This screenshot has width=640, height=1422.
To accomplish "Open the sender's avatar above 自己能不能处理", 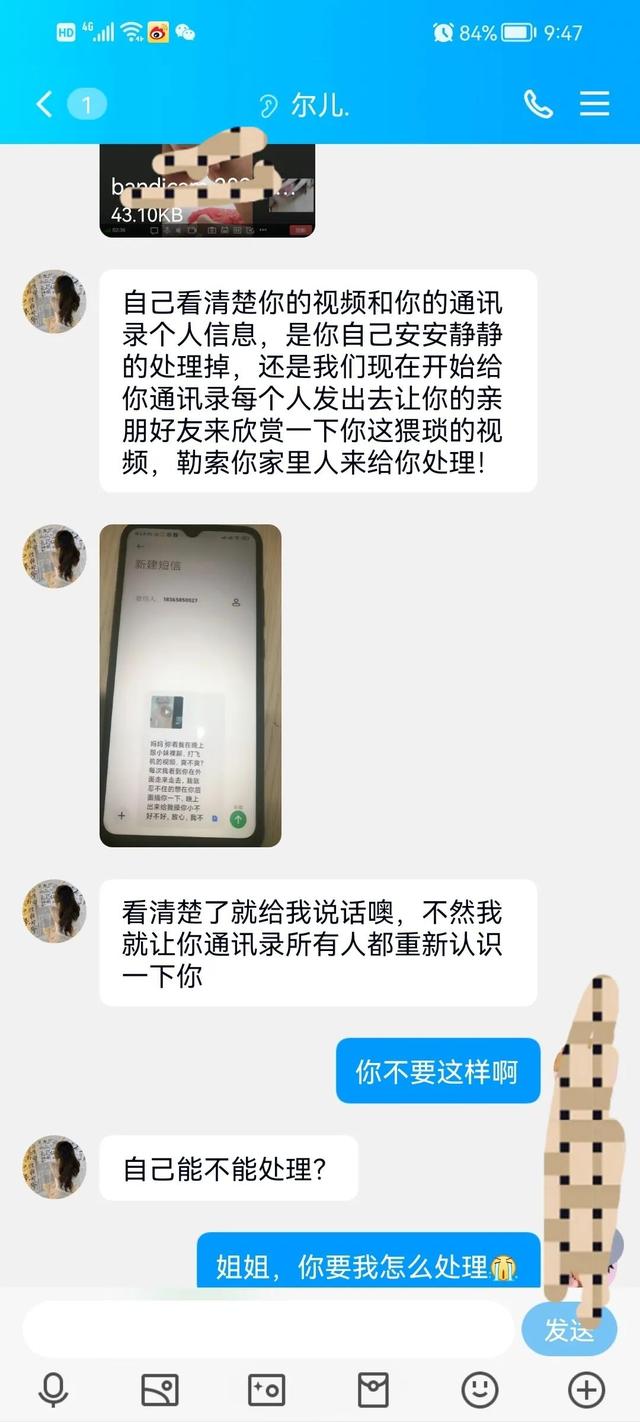I will pyautogui.click(x=54, y=1167).
